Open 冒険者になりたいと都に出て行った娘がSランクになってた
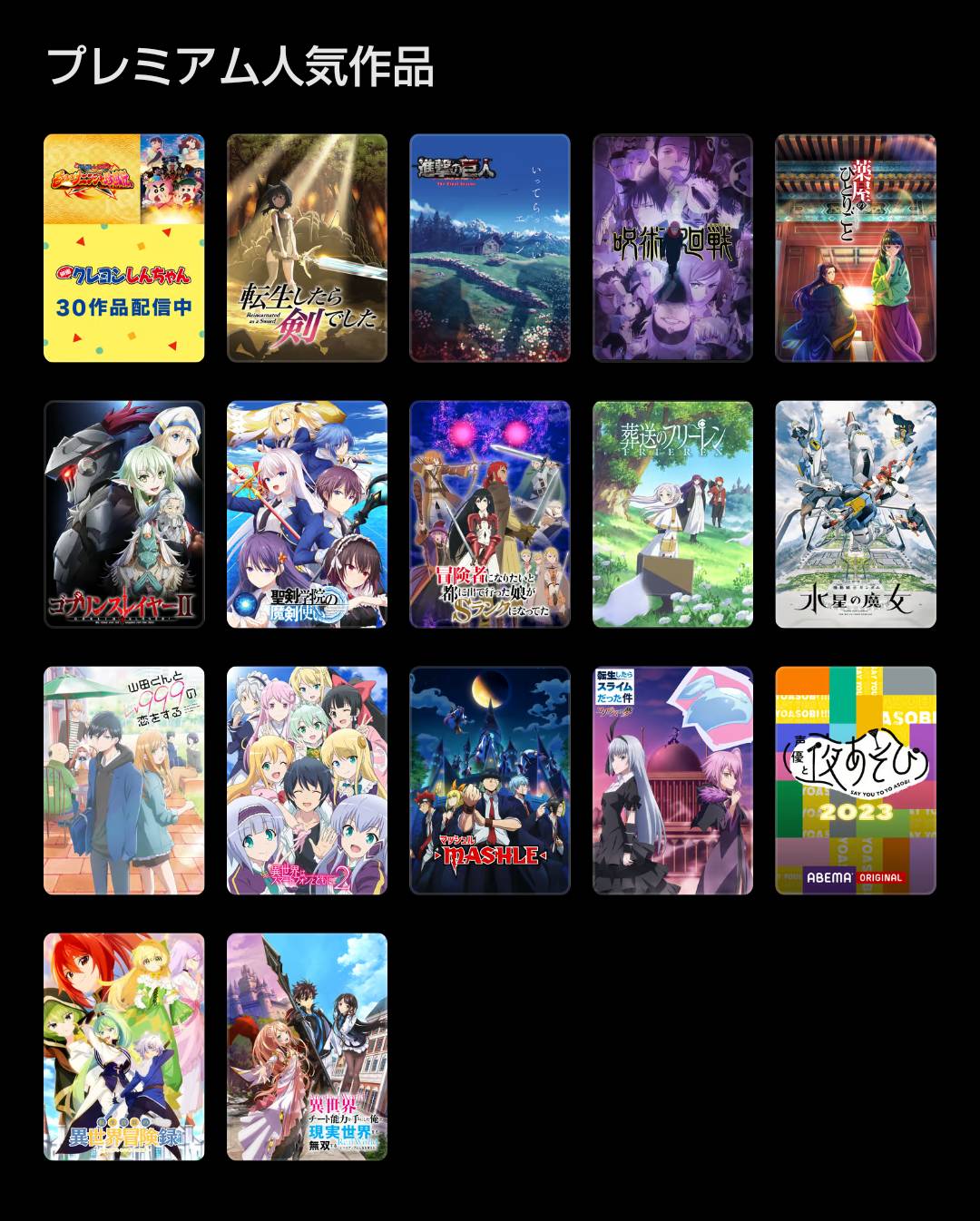This screenshot has width=980, height=1221. tap(490, 514)
